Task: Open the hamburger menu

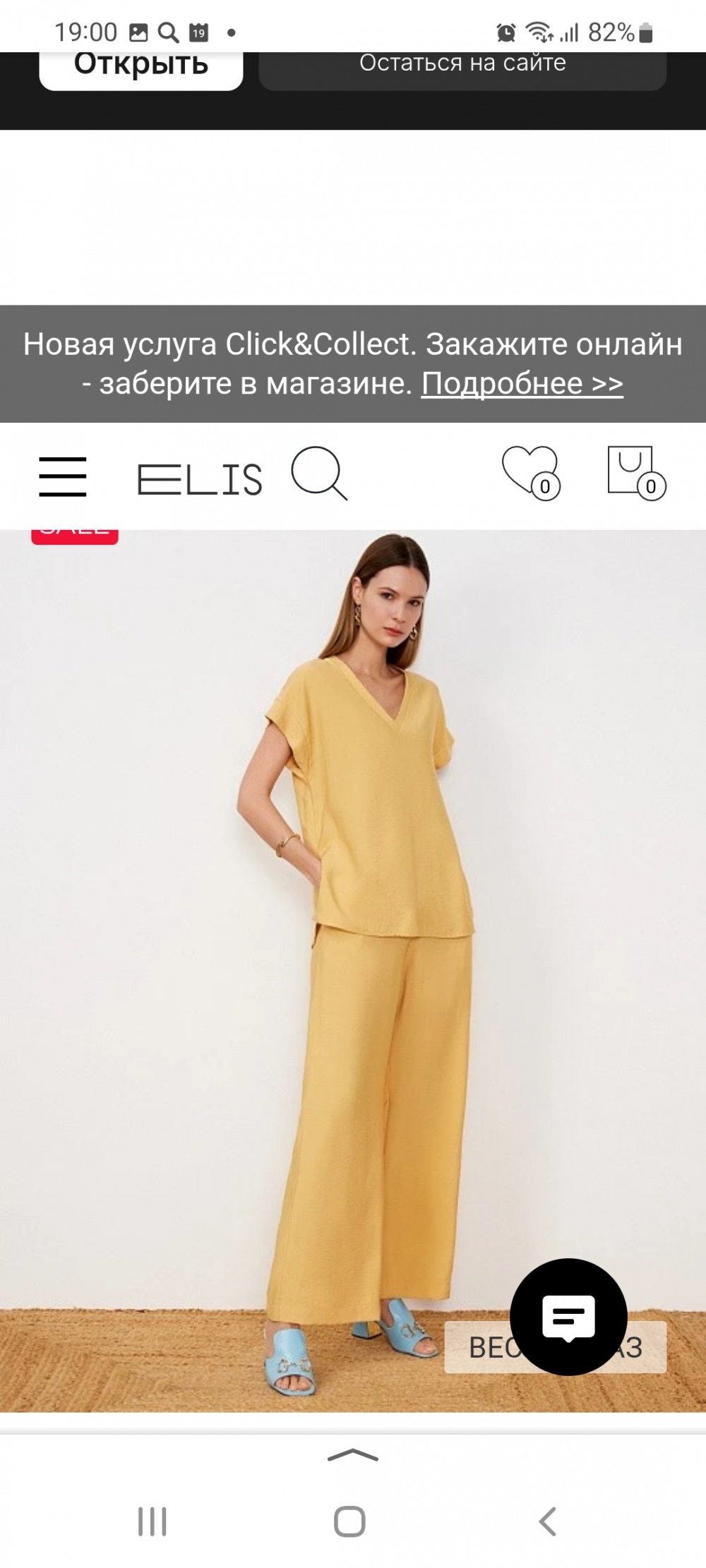Action: pyautogui.click(x=63, y=476)
